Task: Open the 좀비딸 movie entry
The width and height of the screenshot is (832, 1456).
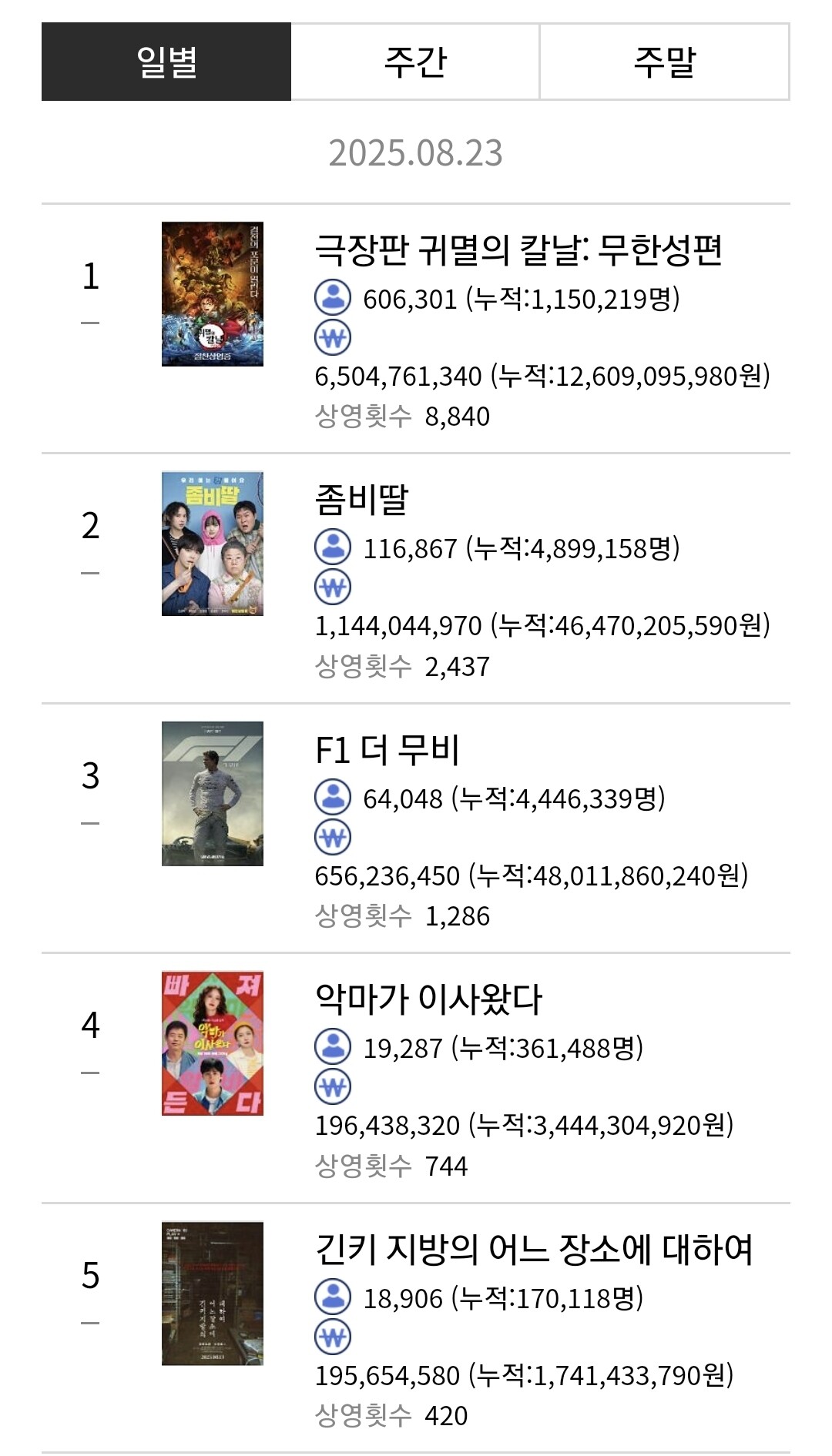Action: click(361, 500)
